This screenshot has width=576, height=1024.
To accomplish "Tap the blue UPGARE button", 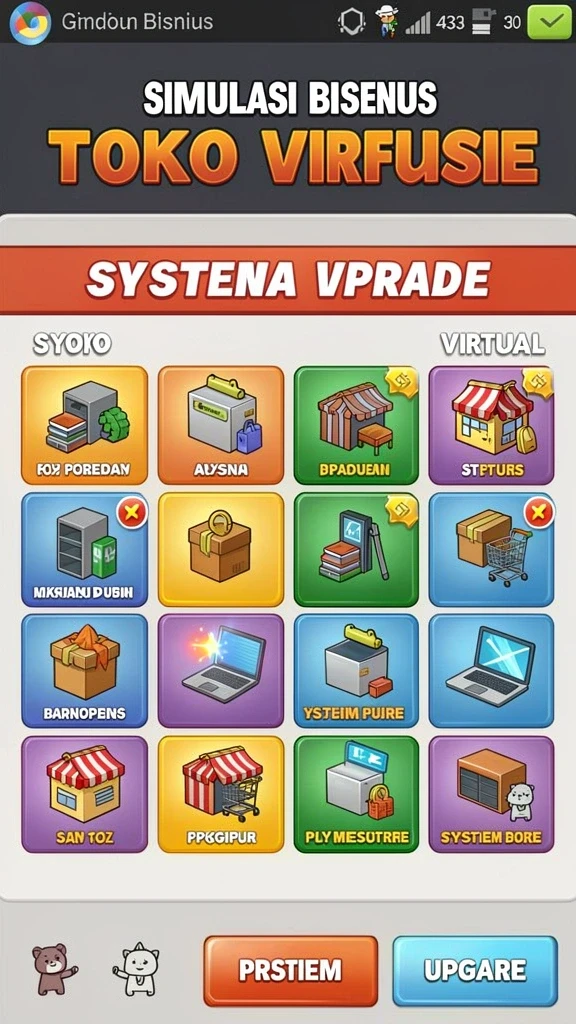I will 475,970.
